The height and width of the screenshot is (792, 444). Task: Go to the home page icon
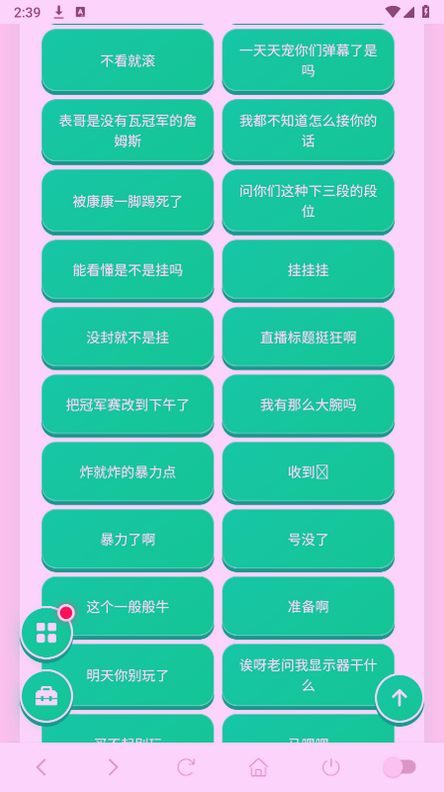(x=258, y=767)
